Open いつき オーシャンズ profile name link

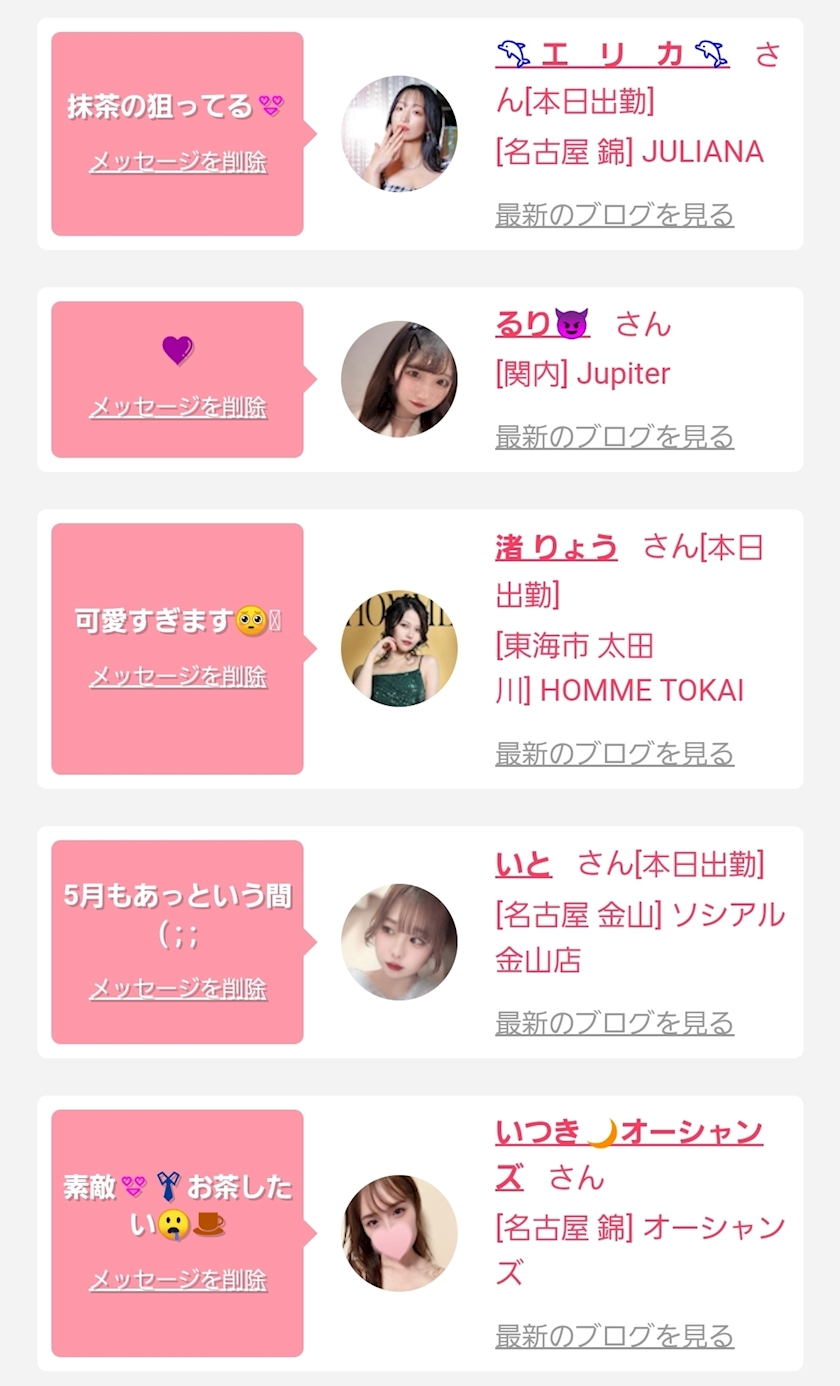tap(628, 1133)
